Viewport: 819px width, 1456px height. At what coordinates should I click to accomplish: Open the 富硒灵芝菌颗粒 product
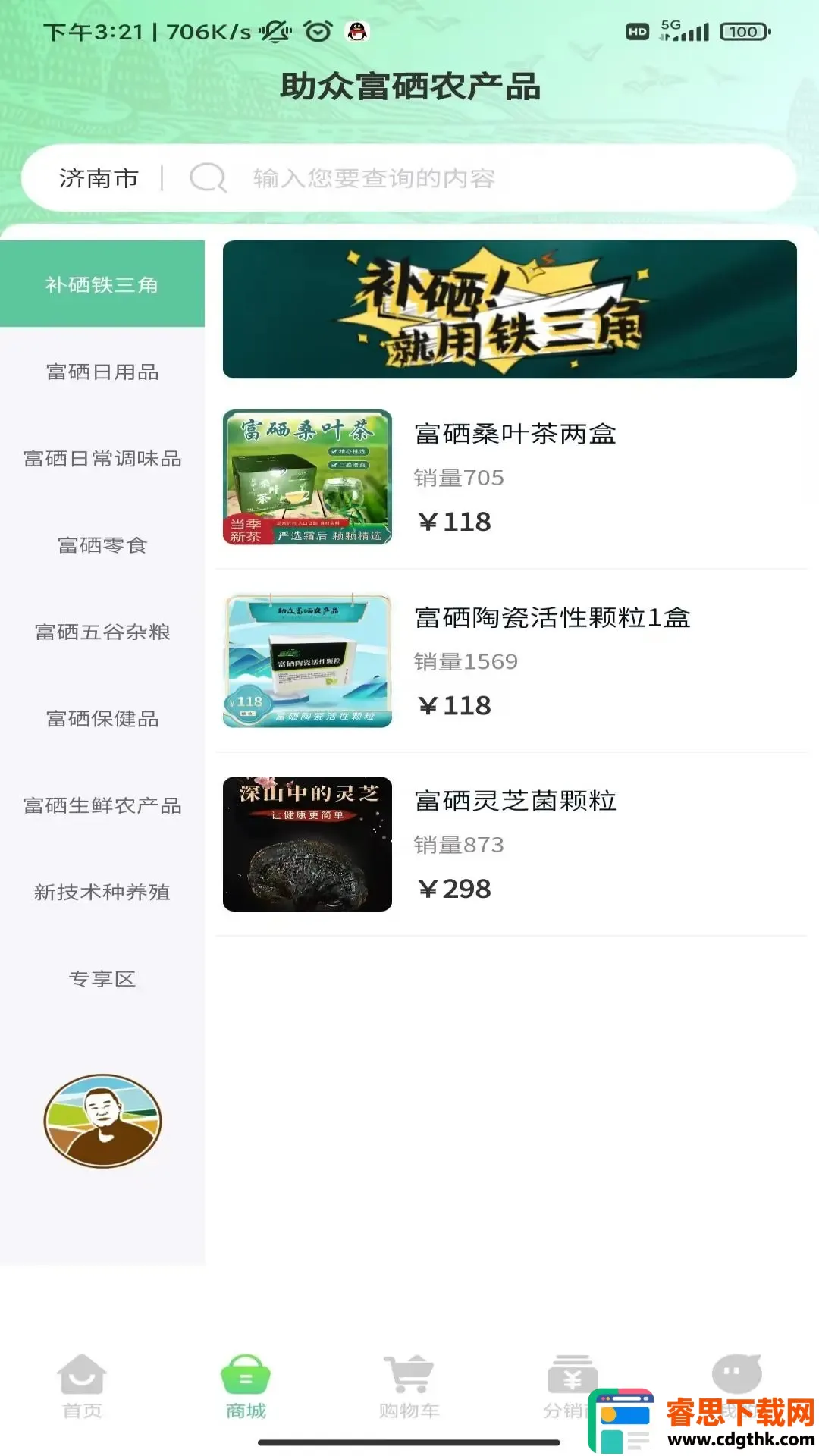[x=514, y=844]
